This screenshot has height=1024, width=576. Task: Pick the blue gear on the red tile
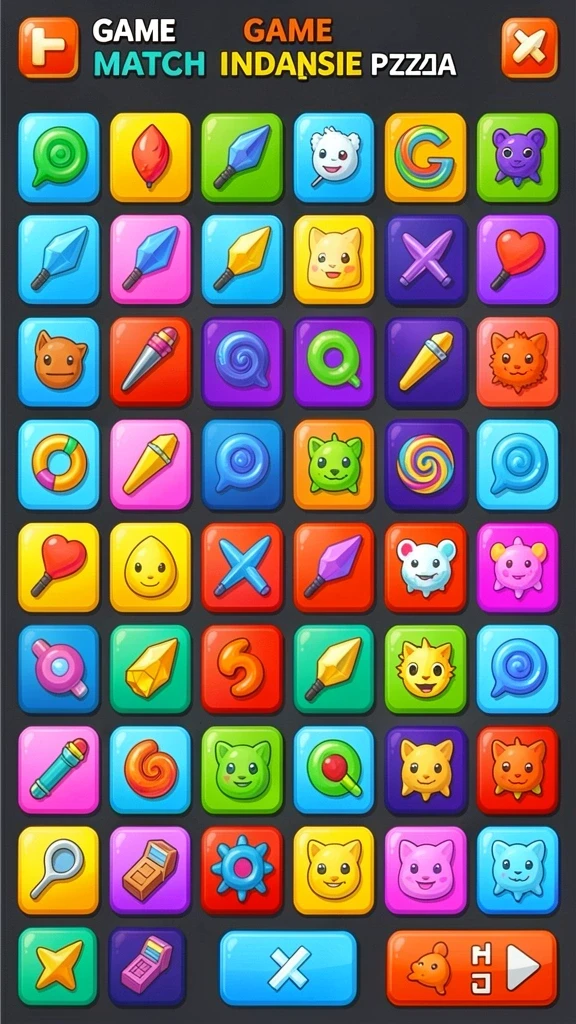[242, 871]
